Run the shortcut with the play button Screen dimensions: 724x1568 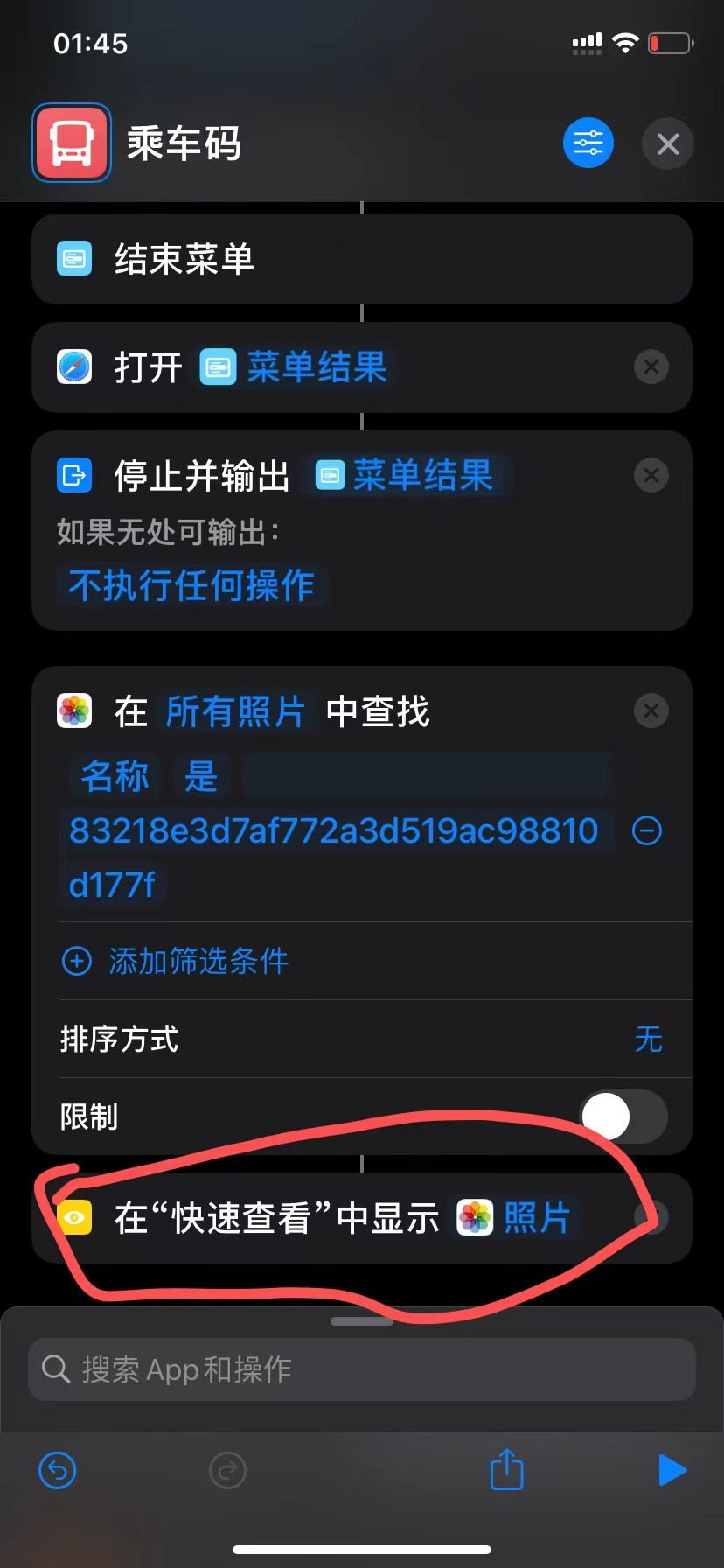(x=672, y=1470)
